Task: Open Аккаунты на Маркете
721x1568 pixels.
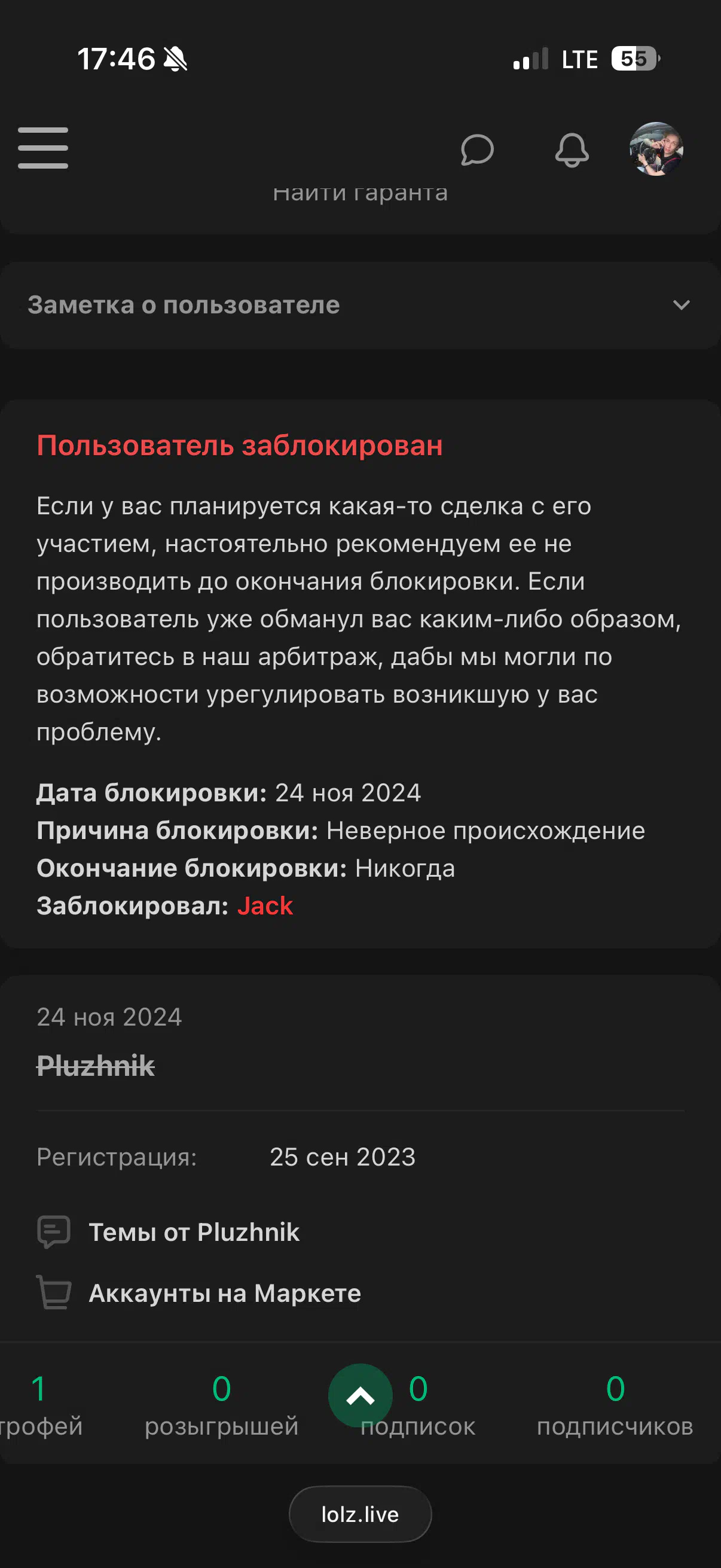Action: click(225, 1293)
